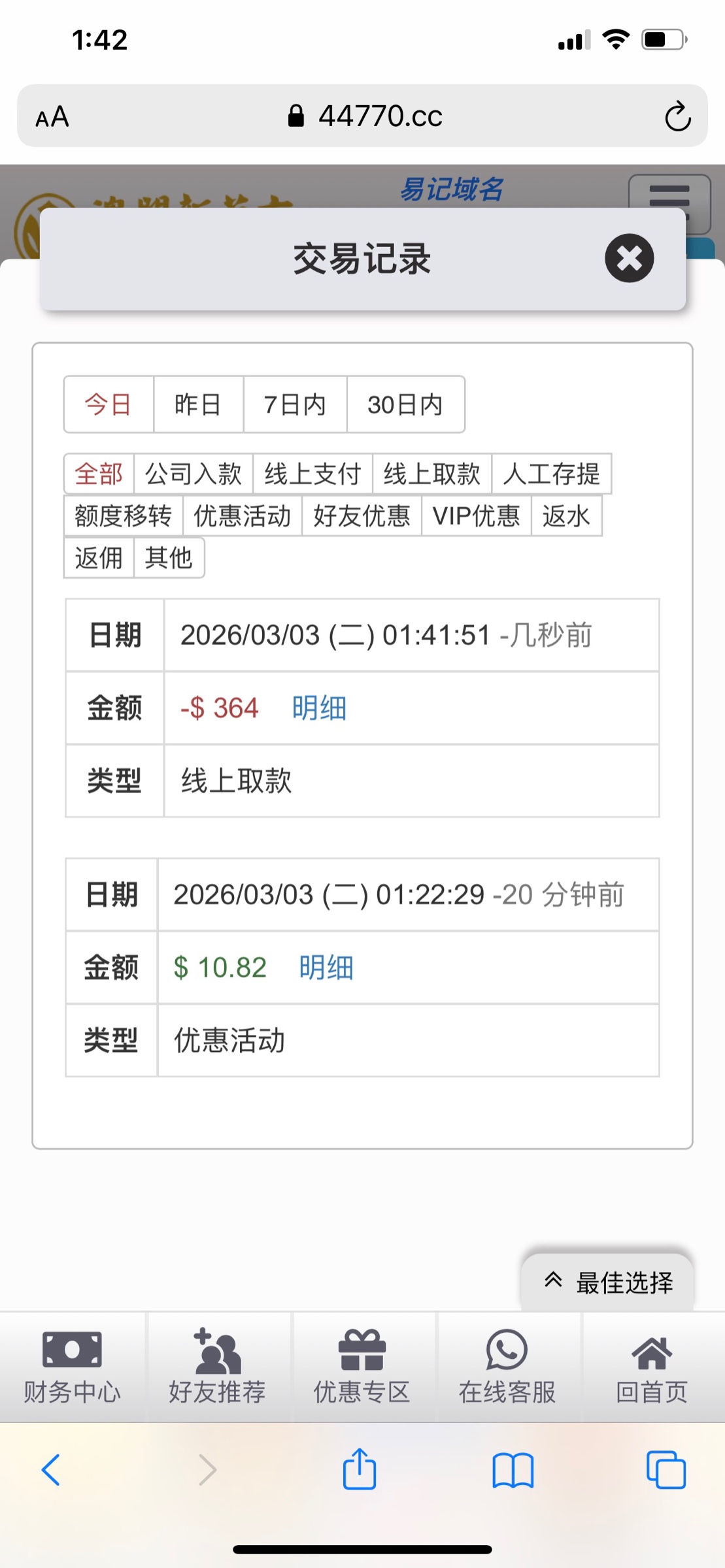Return to 回首页

(x=652, y=1367)
